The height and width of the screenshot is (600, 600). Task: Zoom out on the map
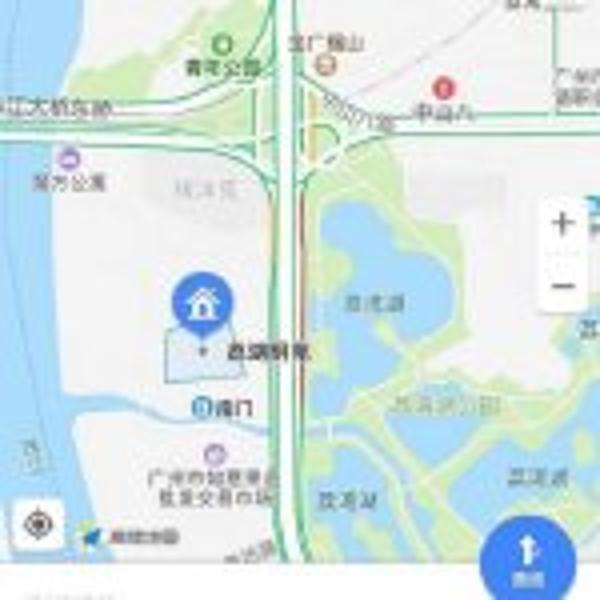click(563, 287)
